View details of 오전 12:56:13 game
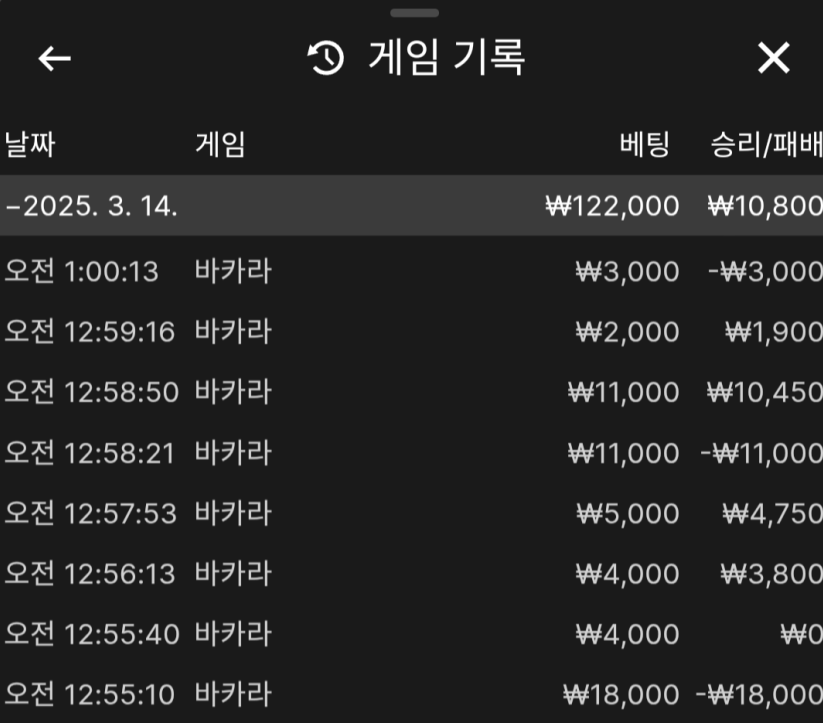 [x=411, y=574]
